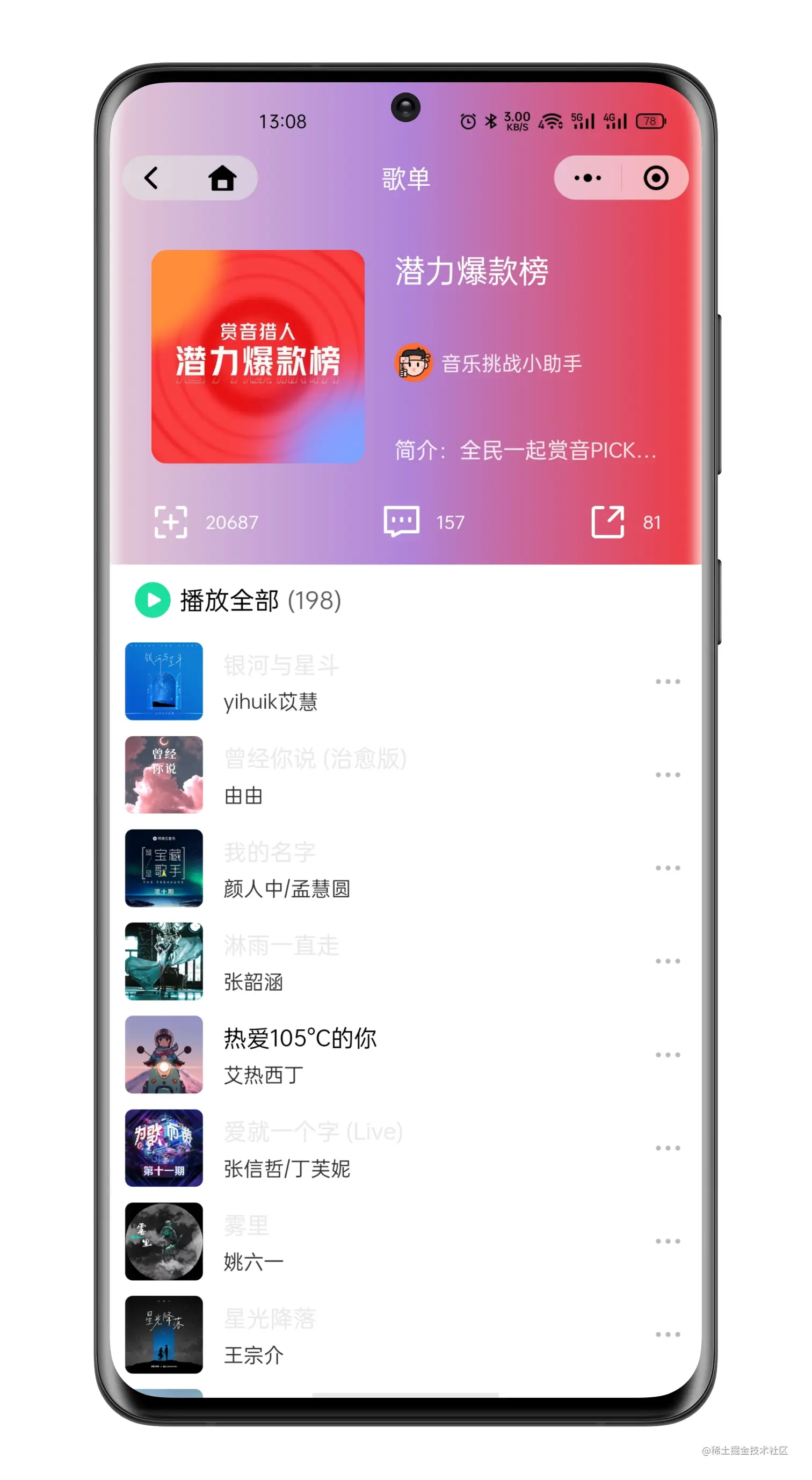
Task: Open the more options for 姚六一's song
Action: [x=667, y=1241]
